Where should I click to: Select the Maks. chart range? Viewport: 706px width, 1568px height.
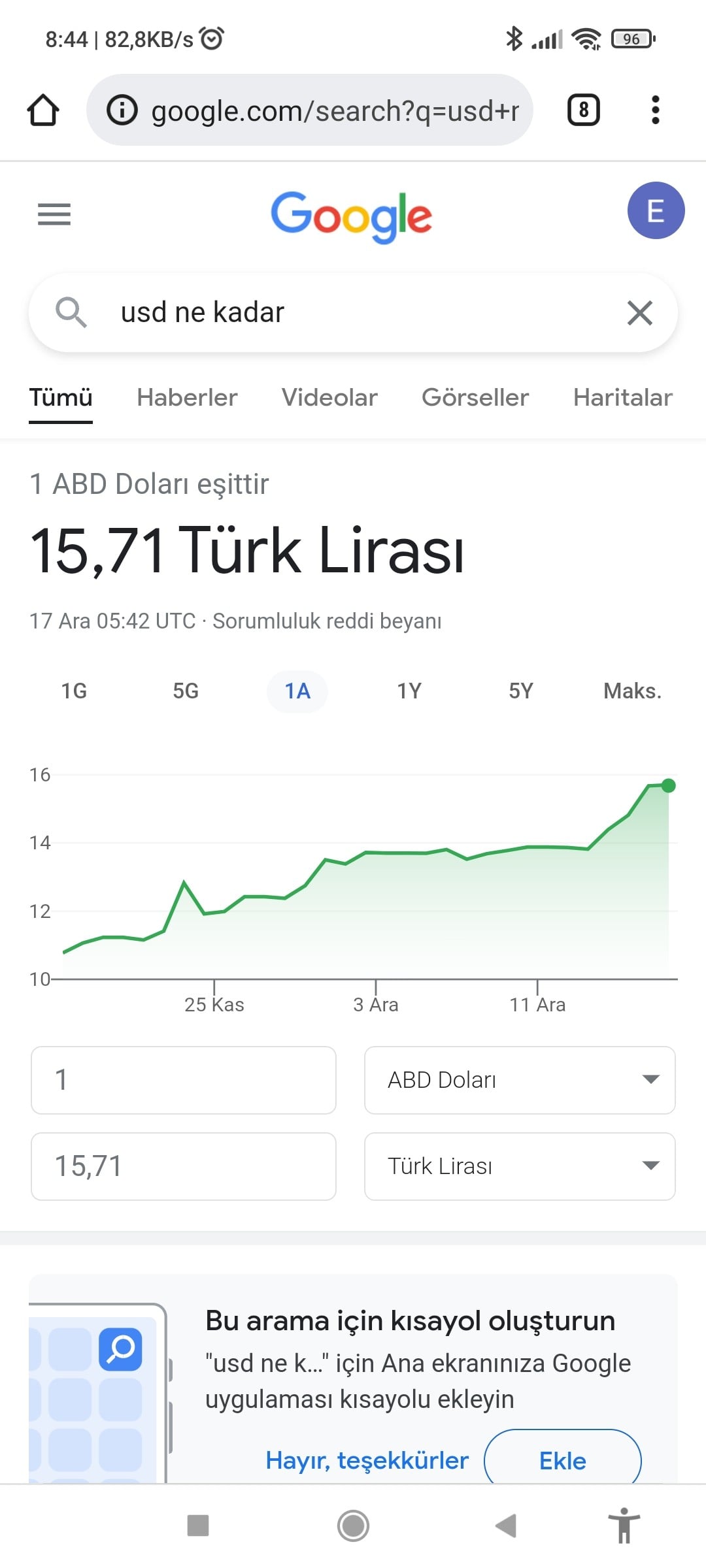click(x=632, y=691)
